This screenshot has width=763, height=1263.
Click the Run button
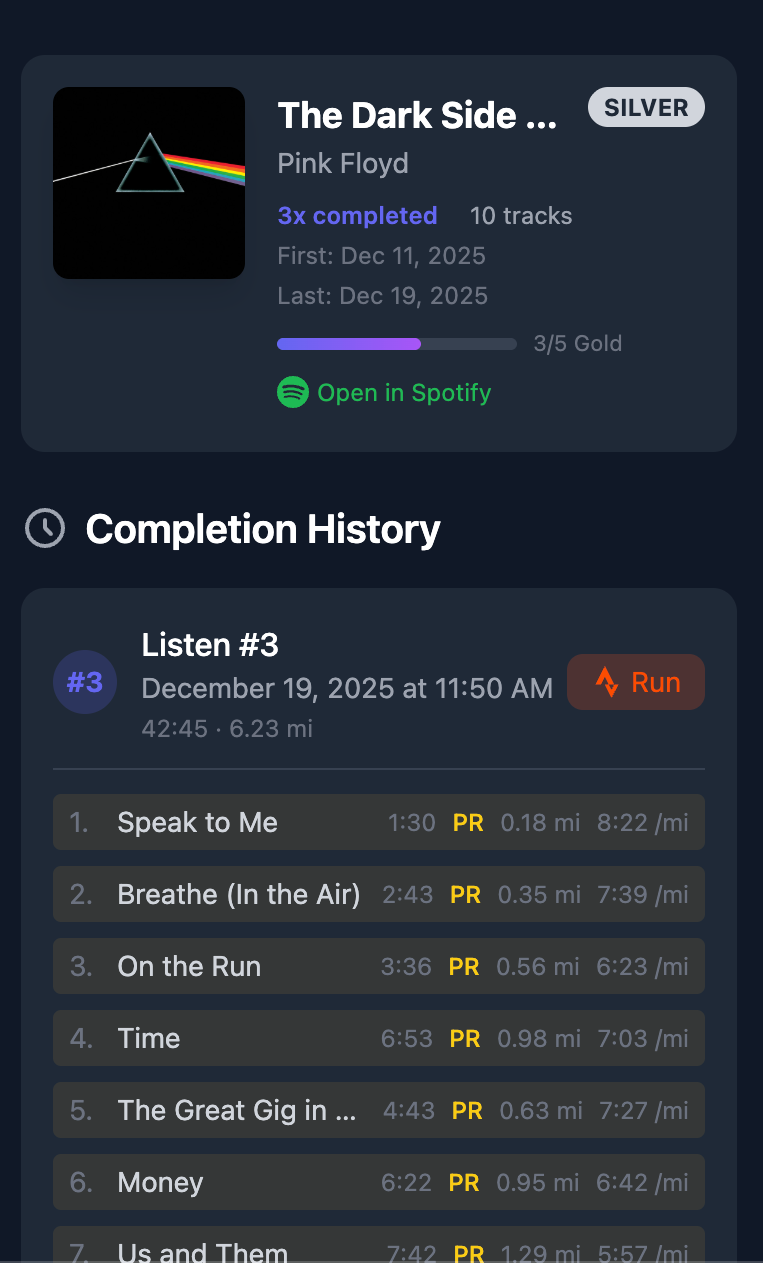636,681
